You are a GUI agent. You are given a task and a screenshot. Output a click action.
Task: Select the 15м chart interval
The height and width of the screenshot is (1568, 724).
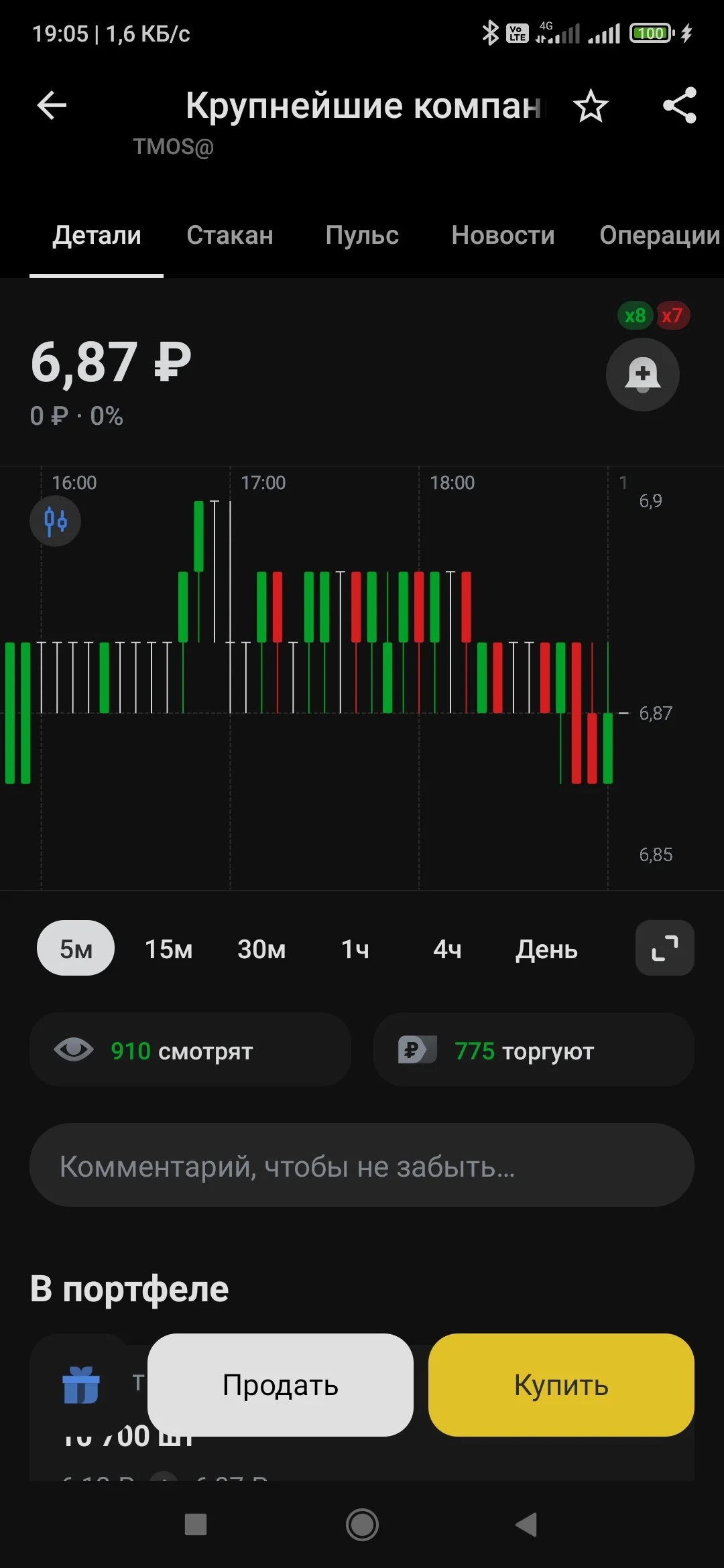[169, 949]
